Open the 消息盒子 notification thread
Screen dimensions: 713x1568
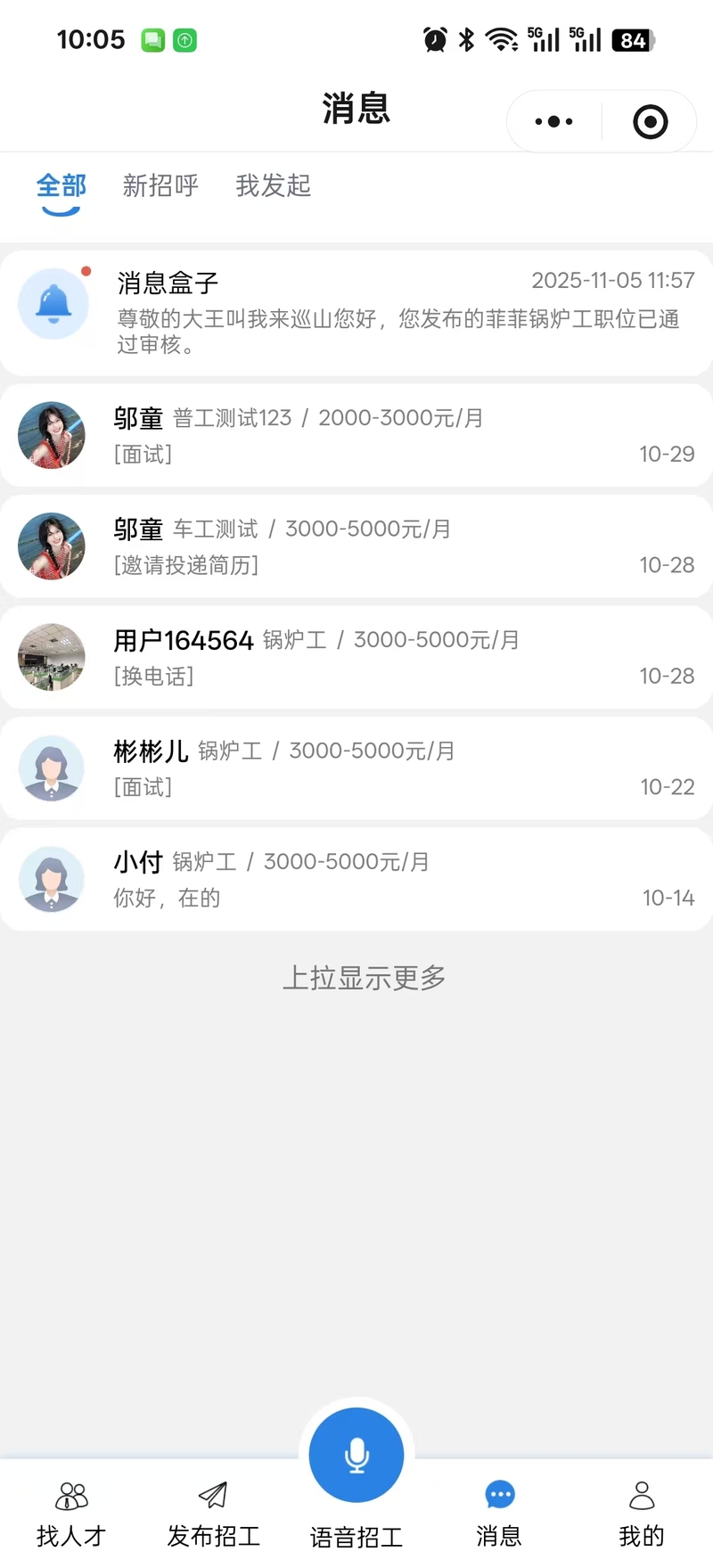point(356,314)
